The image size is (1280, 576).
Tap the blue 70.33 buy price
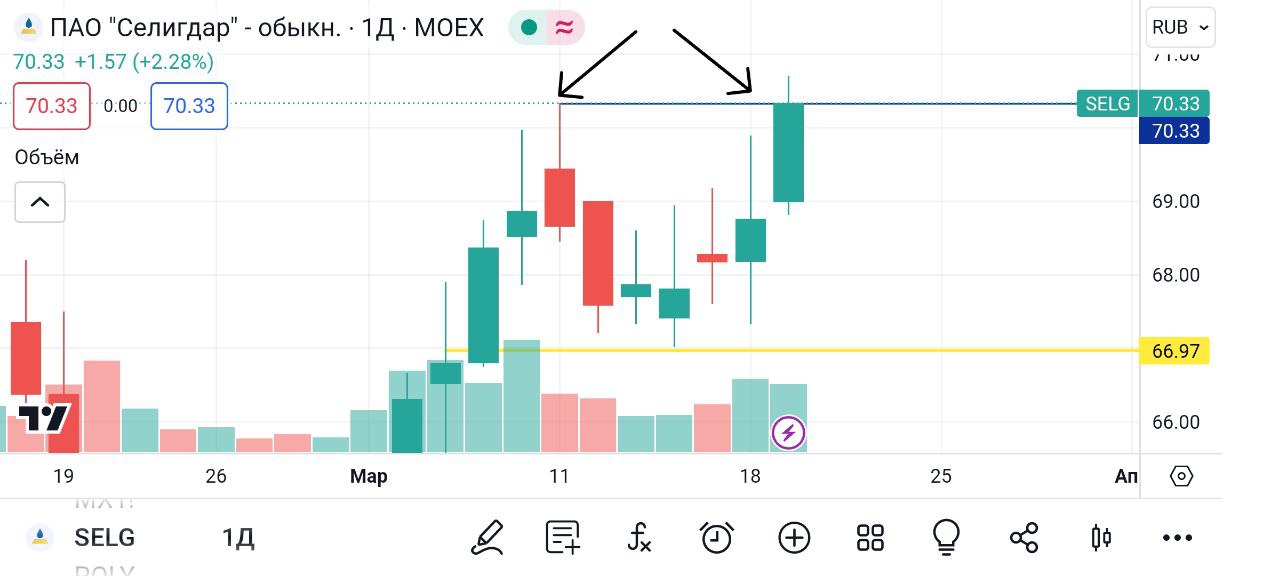[189, 106]
